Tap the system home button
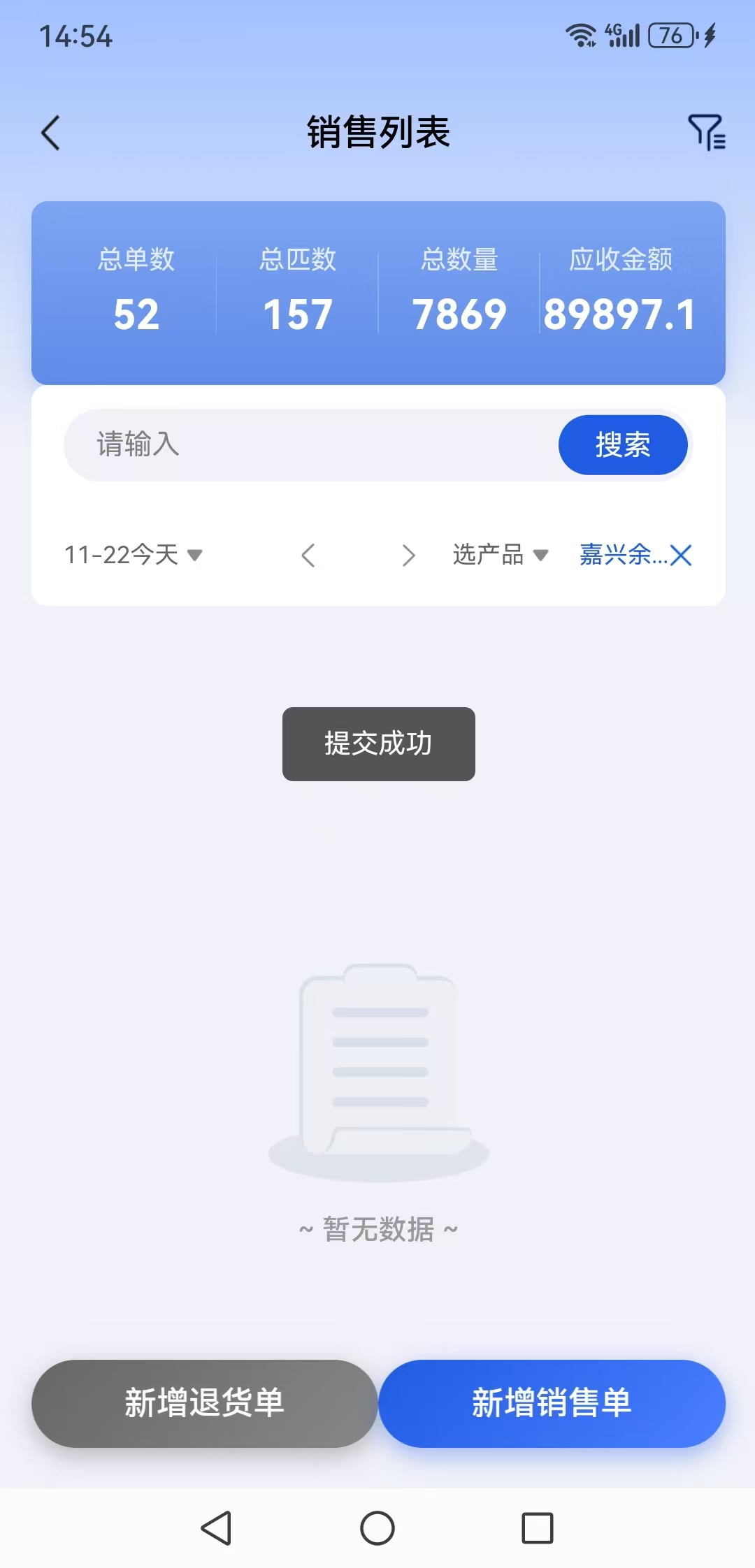 click(377, 1528)
